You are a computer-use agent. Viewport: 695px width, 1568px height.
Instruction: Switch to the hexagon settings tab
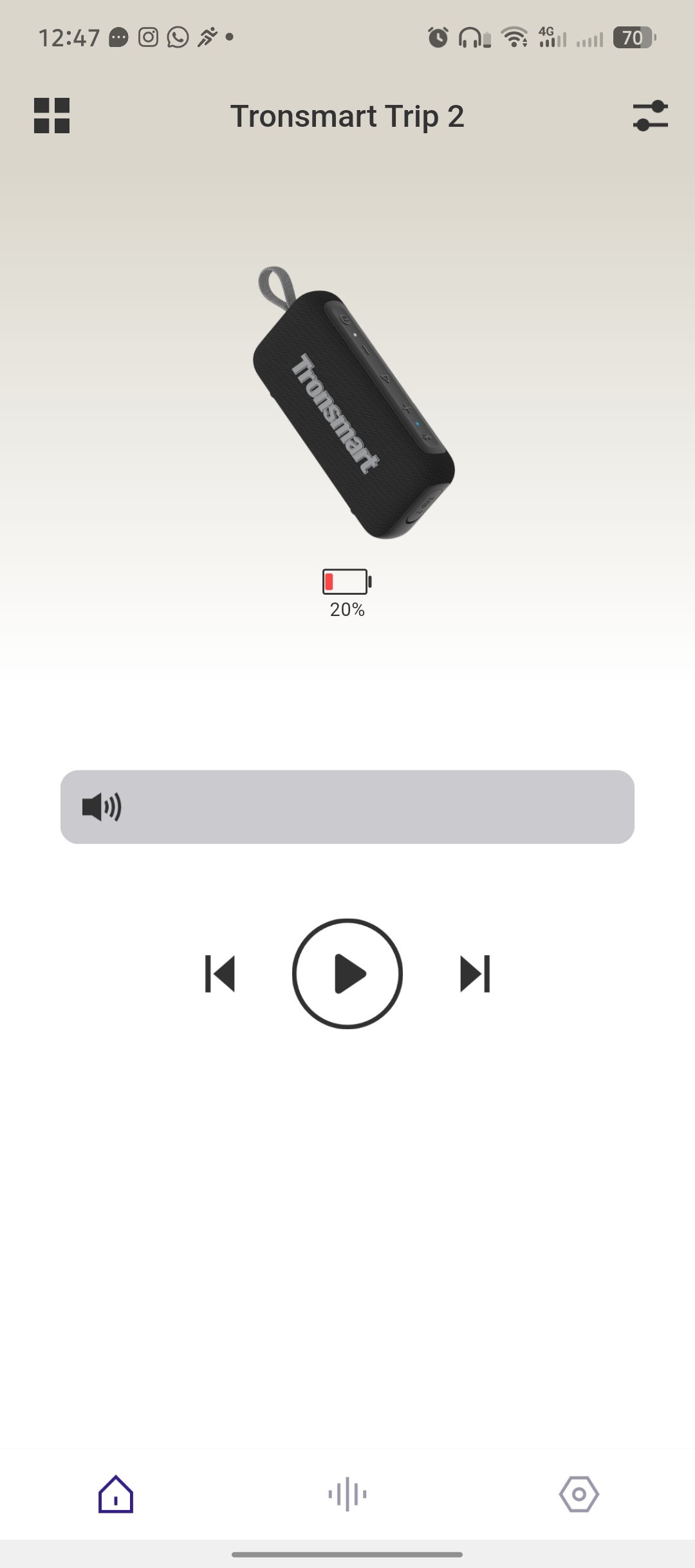(x=579, y=1494)
